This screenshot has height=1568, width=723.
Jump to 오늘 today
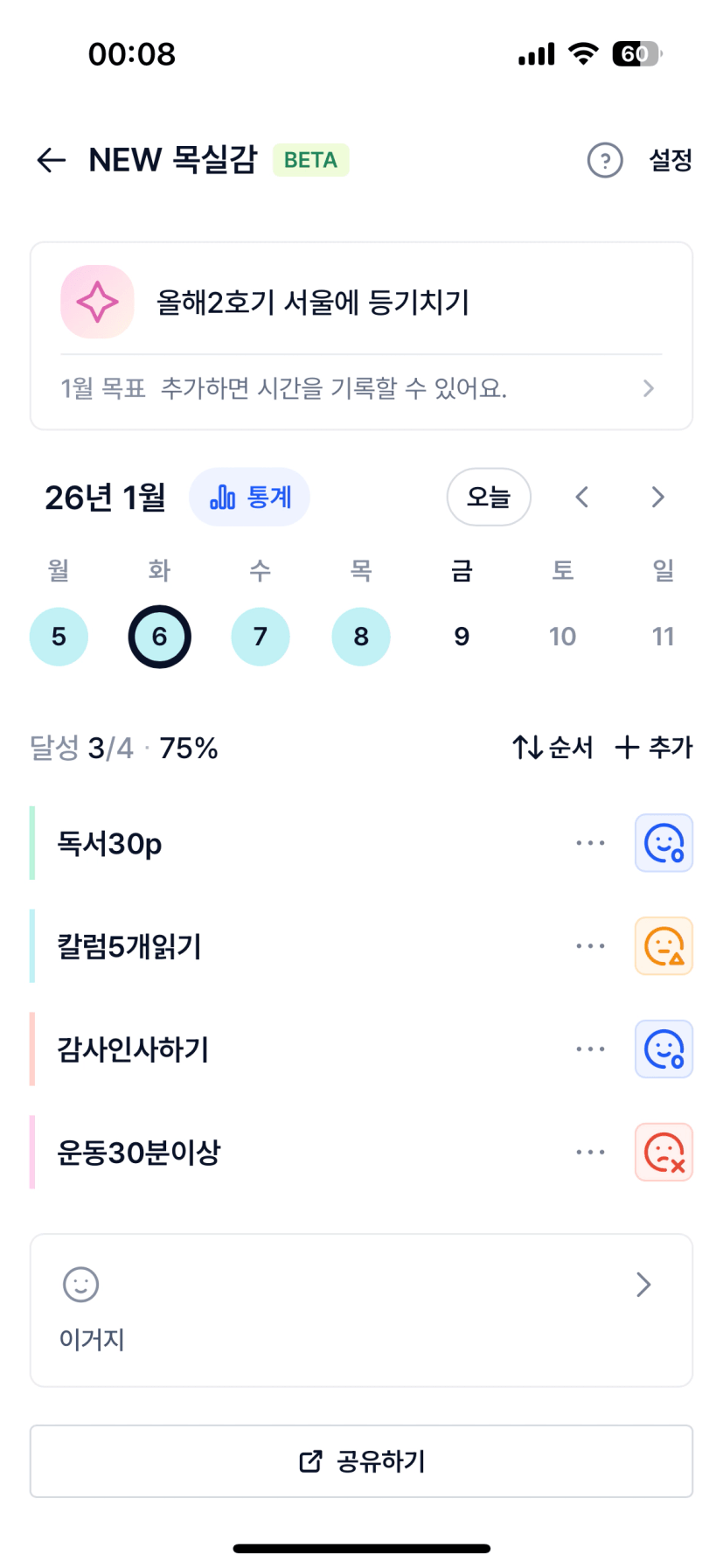(489, 498)
